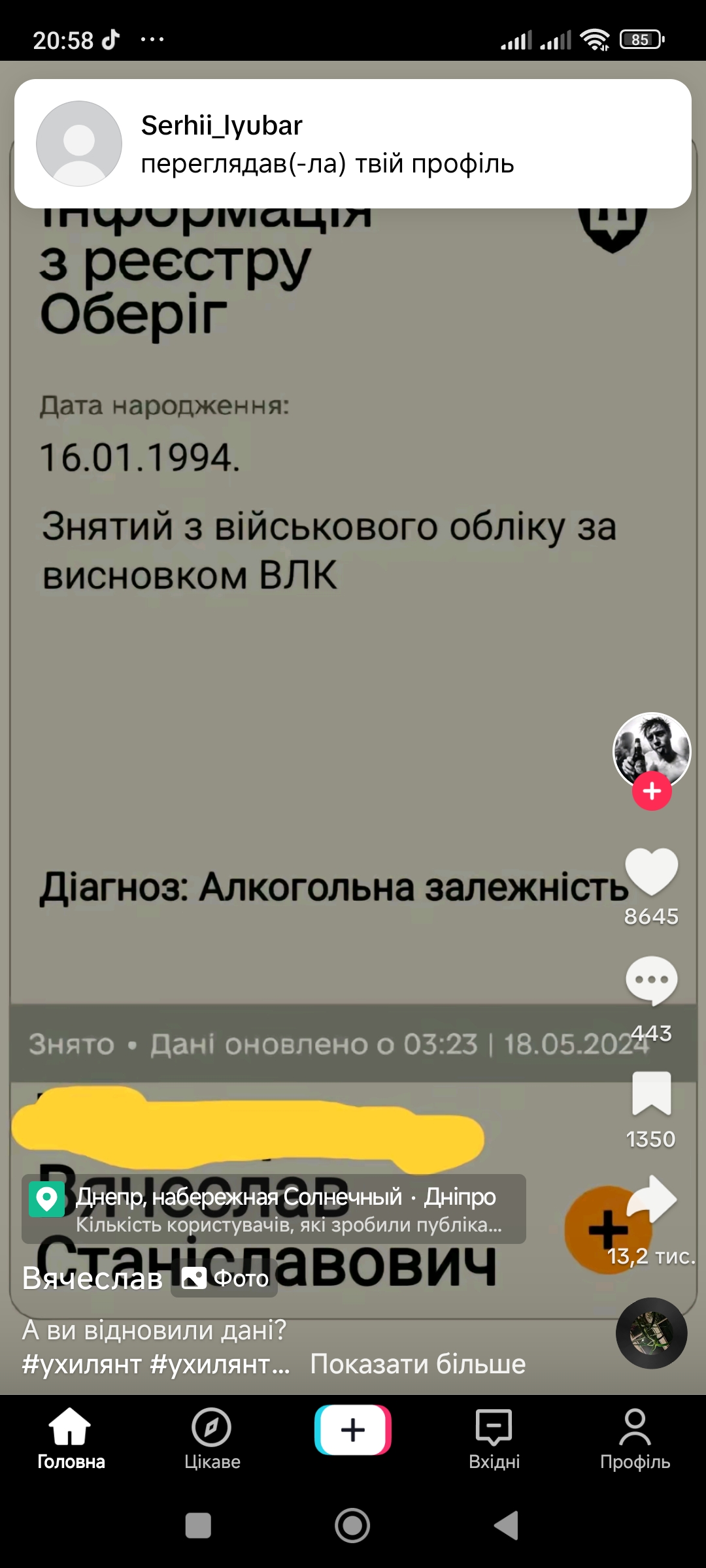706x1568 pixels.
Task: Open the spinning sound disc
Action: [x=652, y=1333]
